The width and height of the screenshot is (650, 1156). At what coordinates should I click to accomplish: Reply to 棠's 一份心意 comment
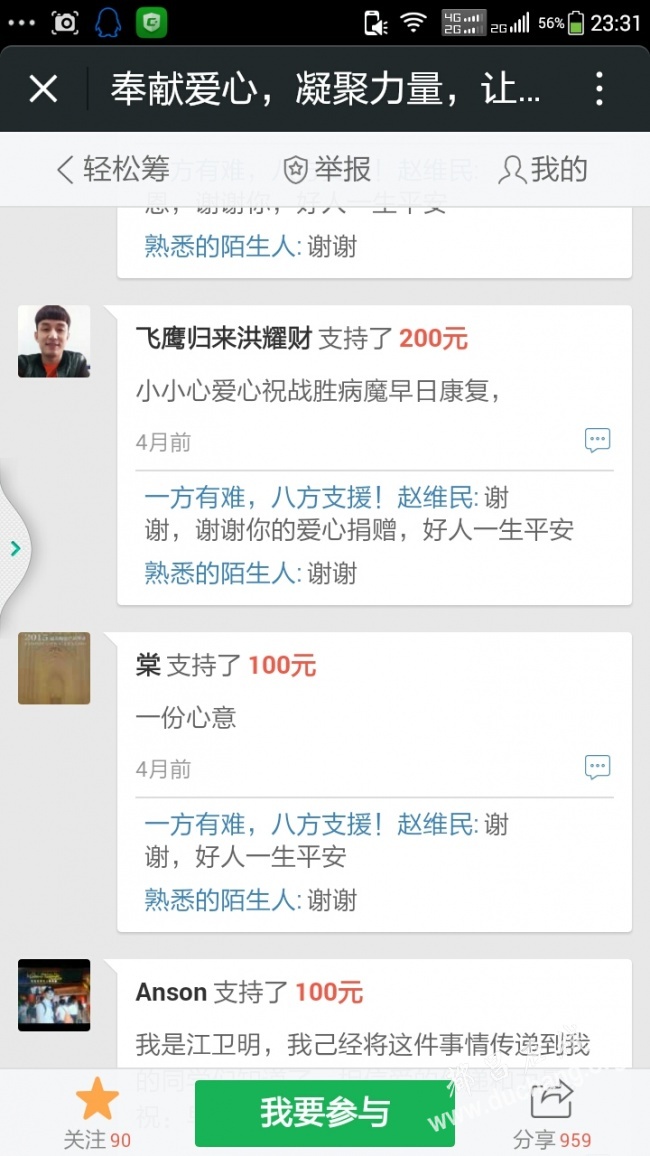click(x=597, y=767)
